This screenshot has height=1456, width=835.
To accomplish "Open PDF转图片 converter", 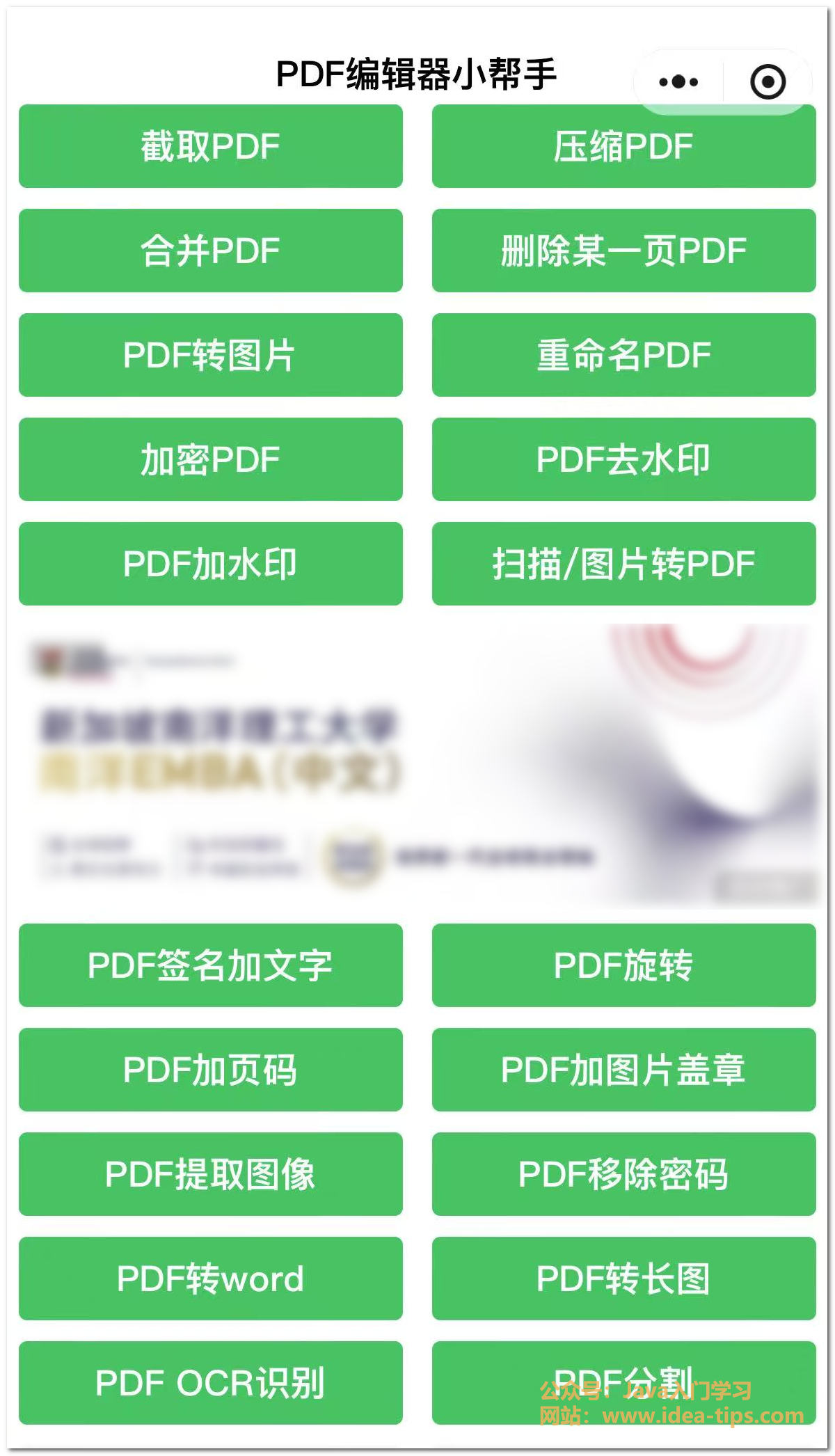I will 210,355.
